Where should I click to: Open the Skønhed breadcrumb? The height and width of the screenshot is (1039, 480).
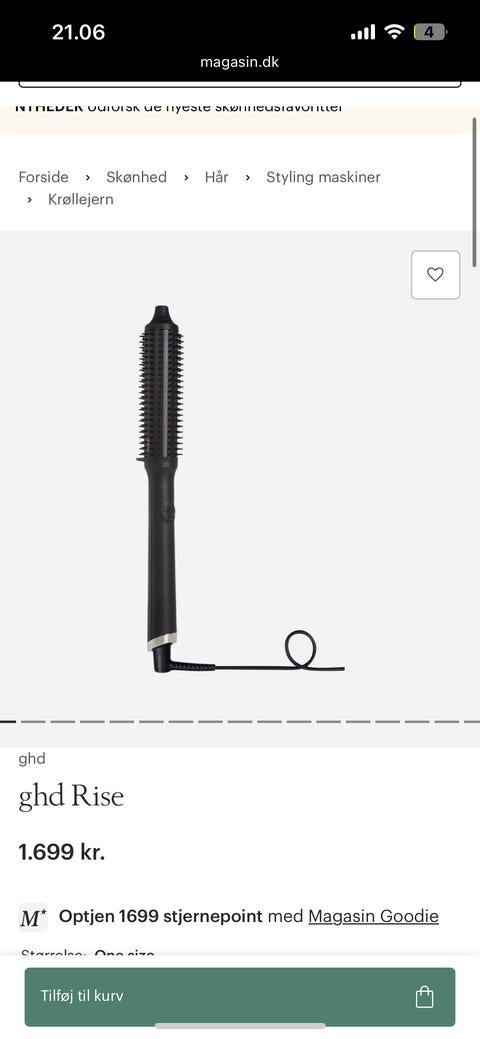(137, 177)
